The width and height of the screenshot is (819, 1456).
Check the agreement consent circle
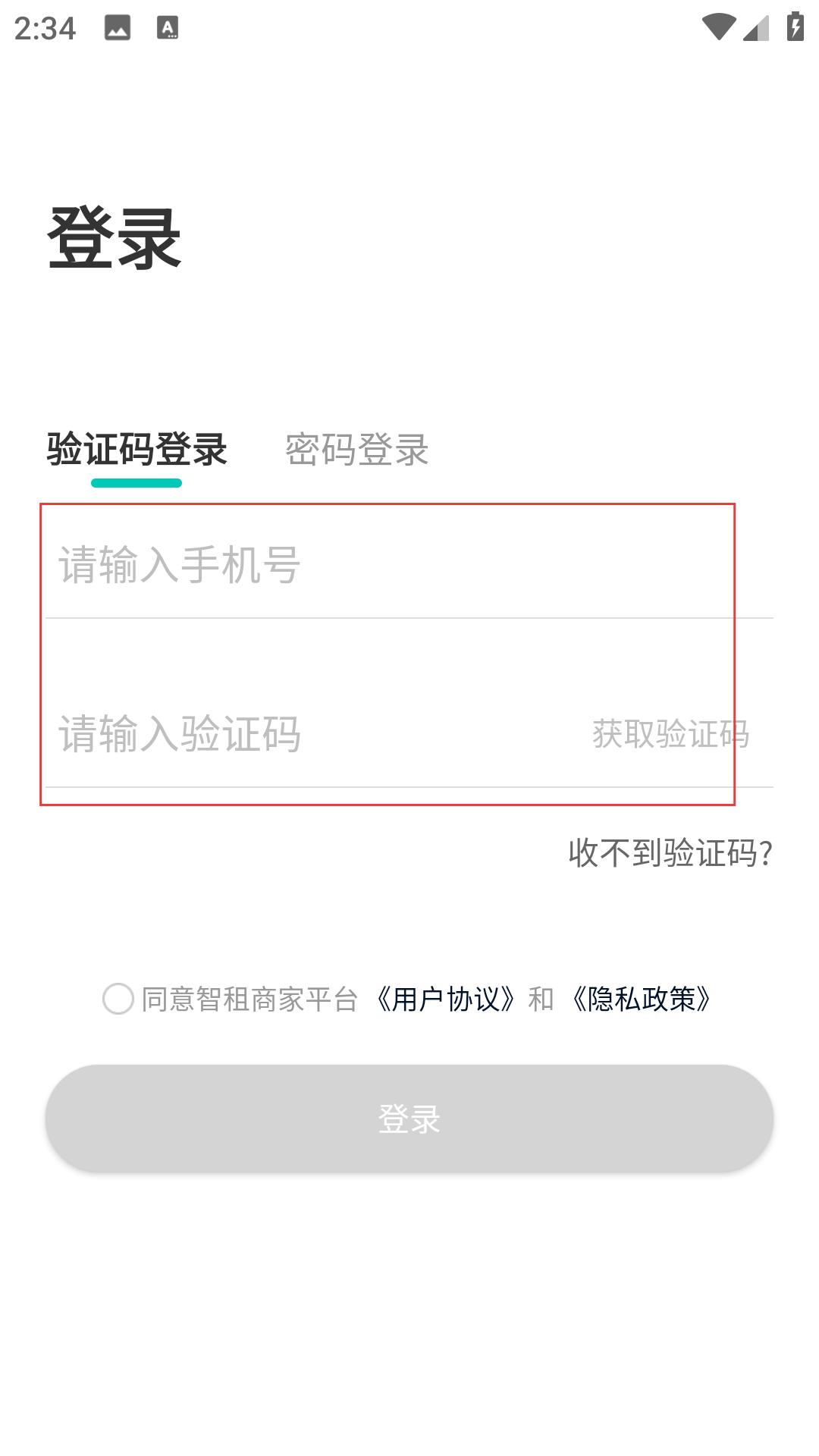pyautogui.click(x=118, y=999)
